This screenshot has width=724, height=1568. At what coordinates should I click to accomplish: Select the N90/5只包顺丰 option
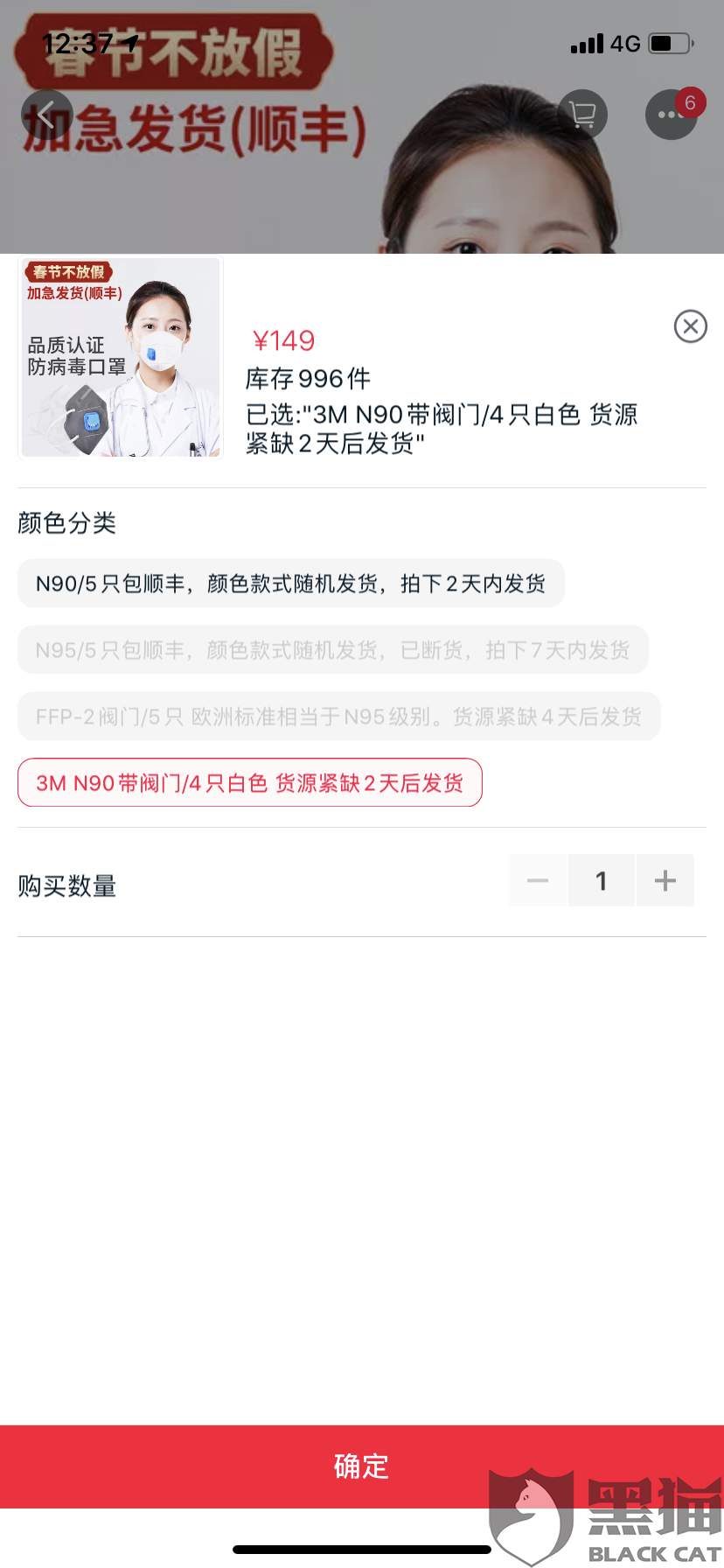click(x=290, y=584)
